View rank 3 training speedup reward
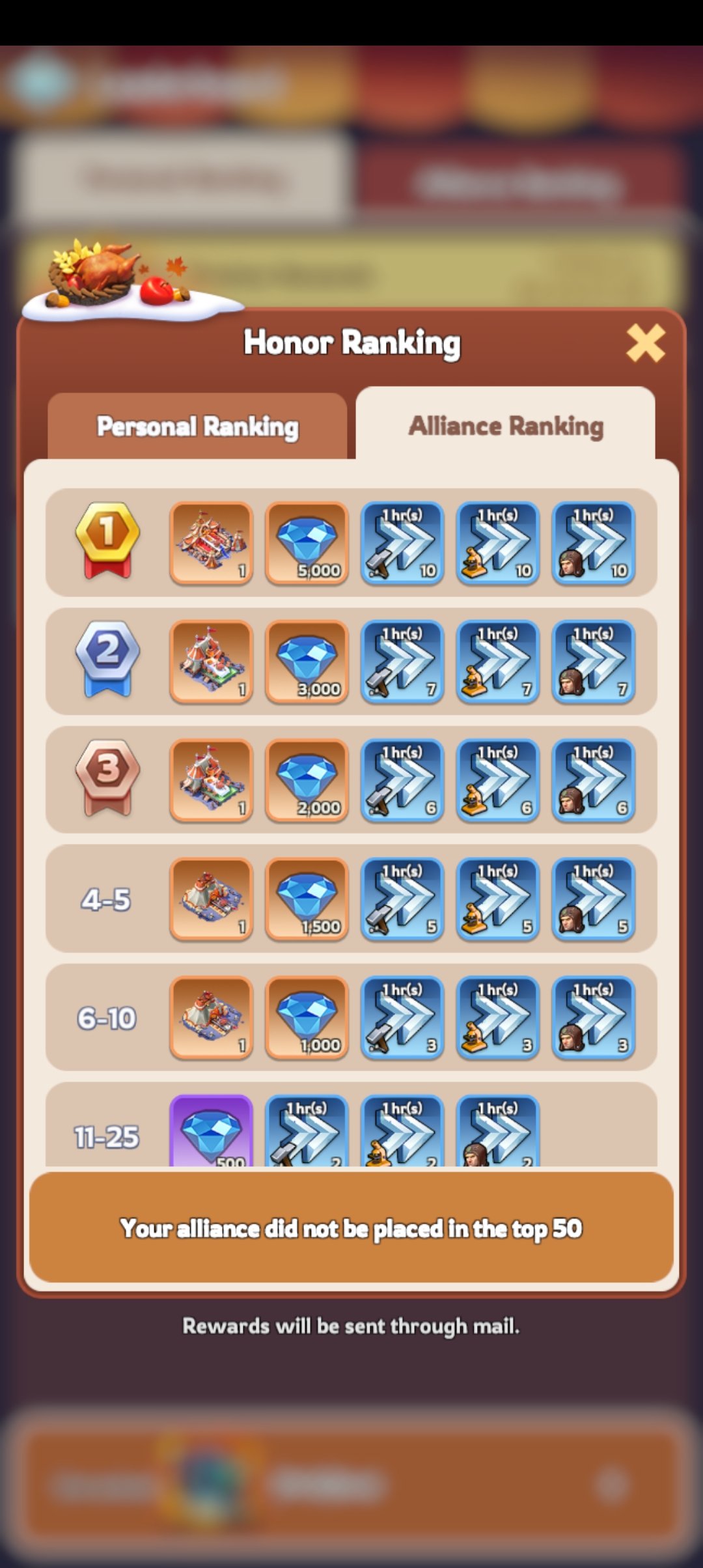This screenshot has width=703, height=1568. (x=593, y=779)
